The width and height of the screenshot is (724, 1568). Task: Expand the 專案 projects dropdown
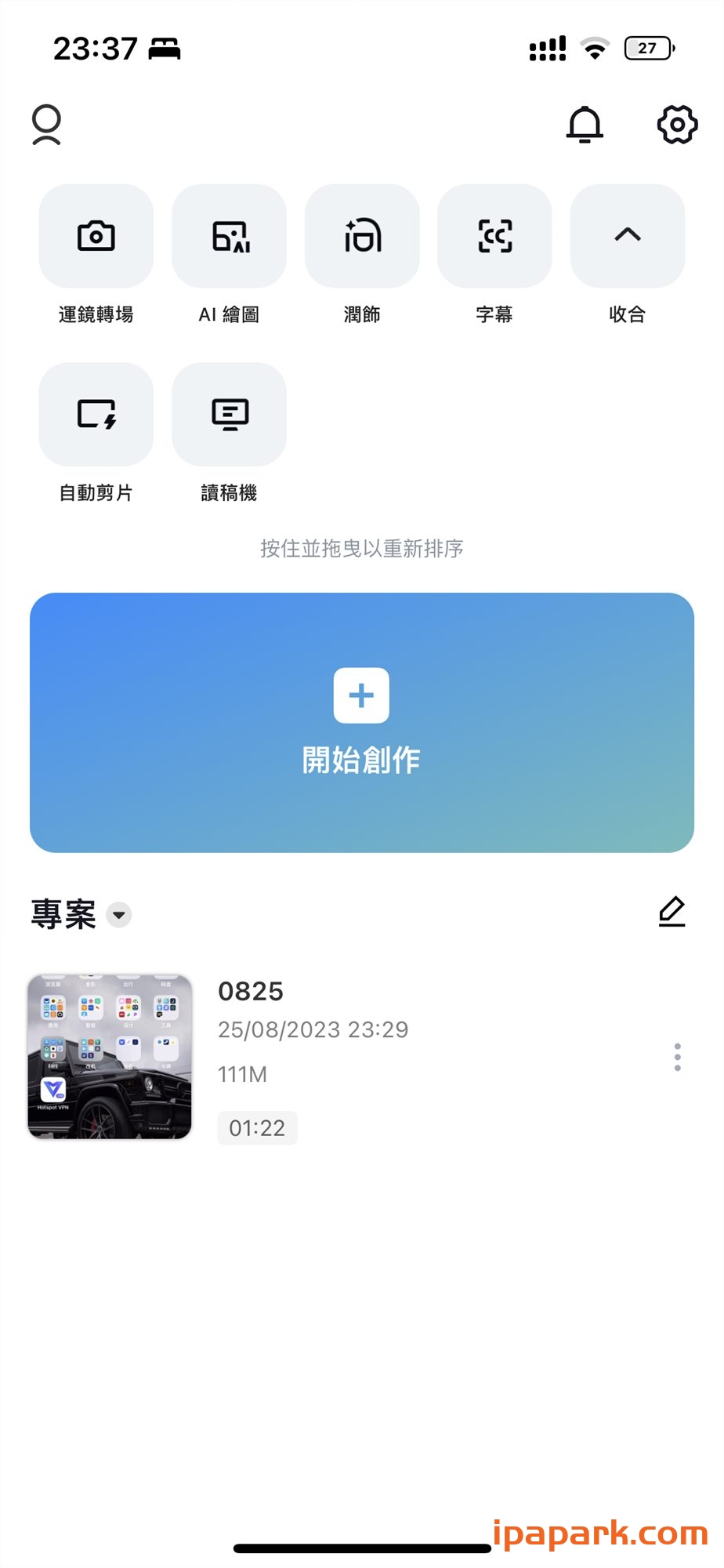point(118,915)
